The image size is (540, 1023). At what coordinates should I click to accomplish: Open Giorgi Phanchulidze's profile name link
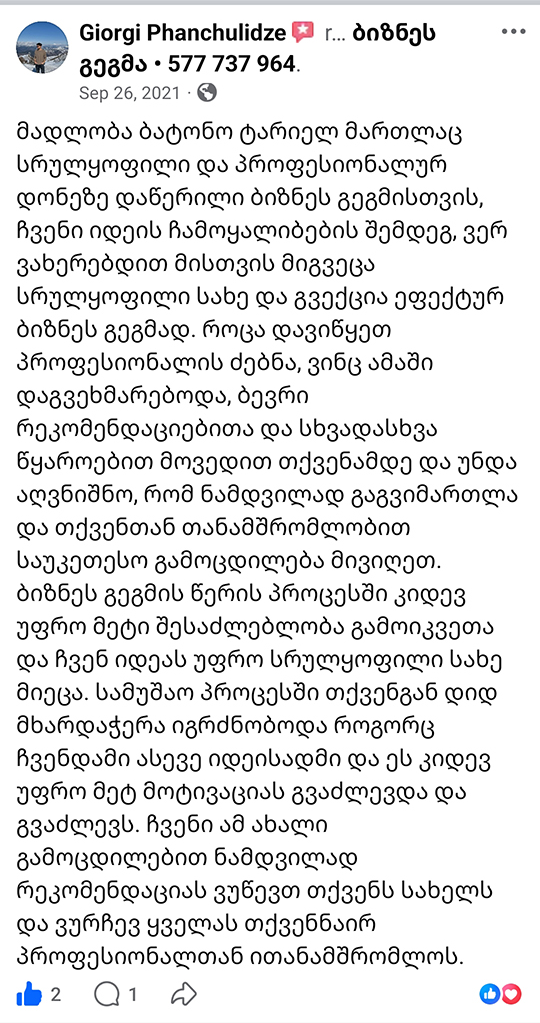pos(183,32)
